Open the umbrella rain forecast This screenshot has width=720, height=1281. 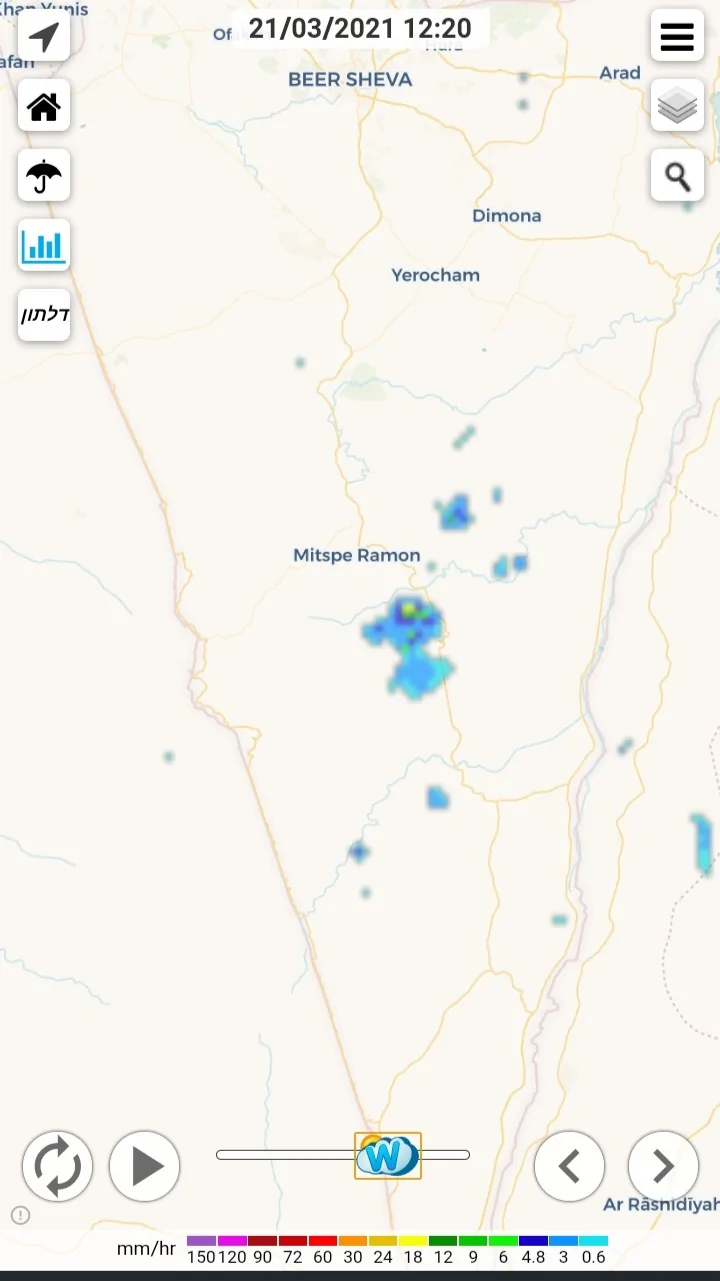click(x=44, y=176)
